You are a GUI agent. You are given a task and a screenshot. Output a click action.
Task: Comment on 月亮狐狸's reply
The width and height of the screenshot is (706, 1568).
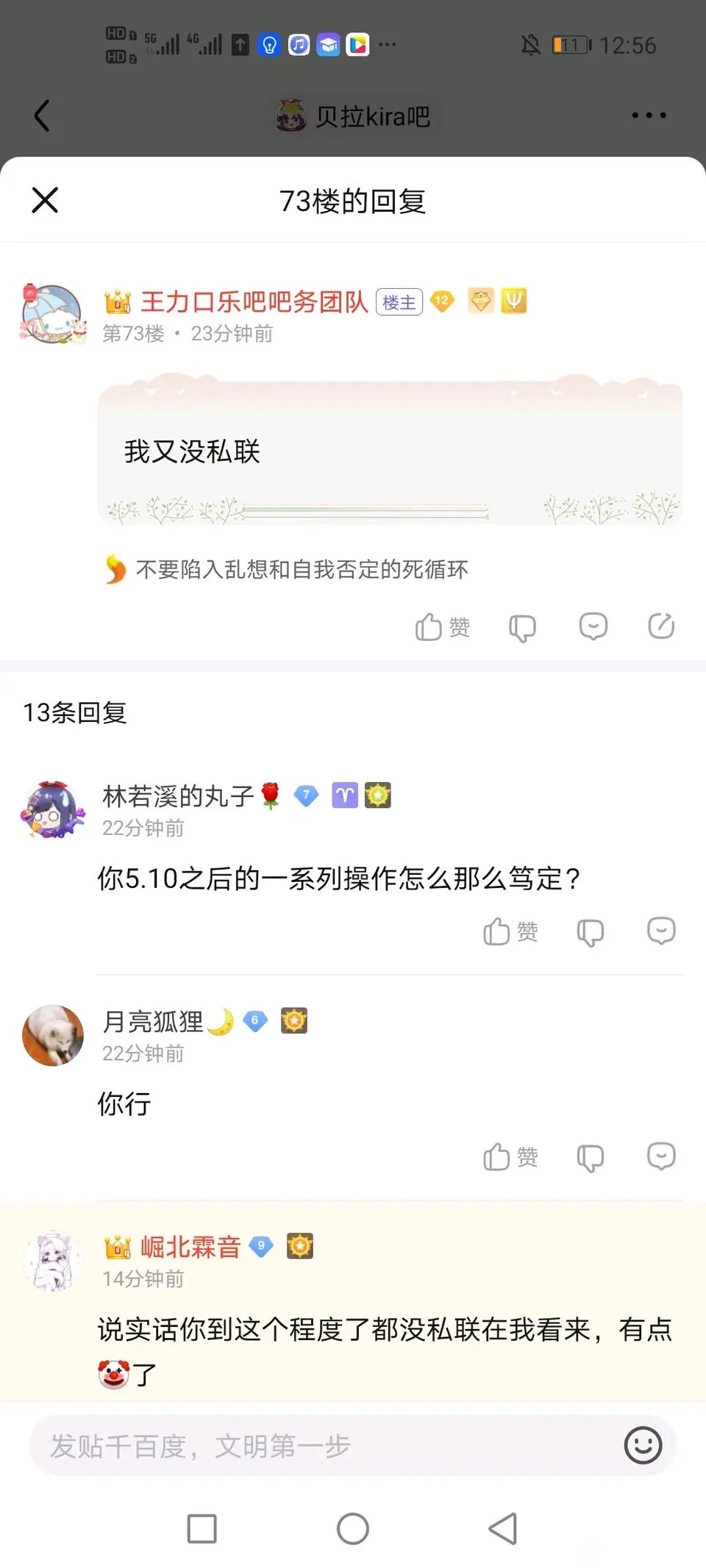point(660,1156)
